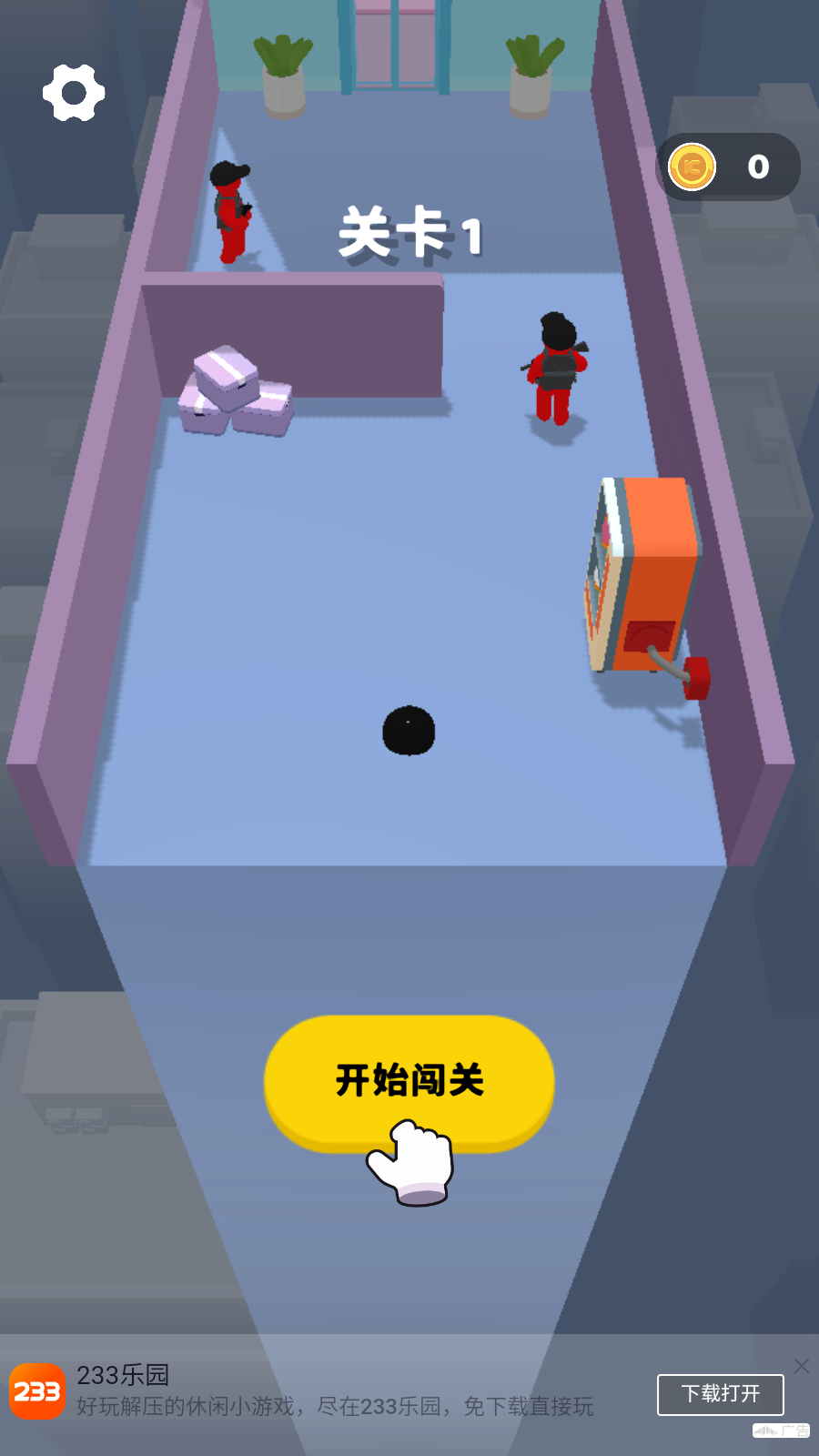Screen dimensions: 819x1456
Task: Tap the 开始闯关 start button
Action: 409,1080
